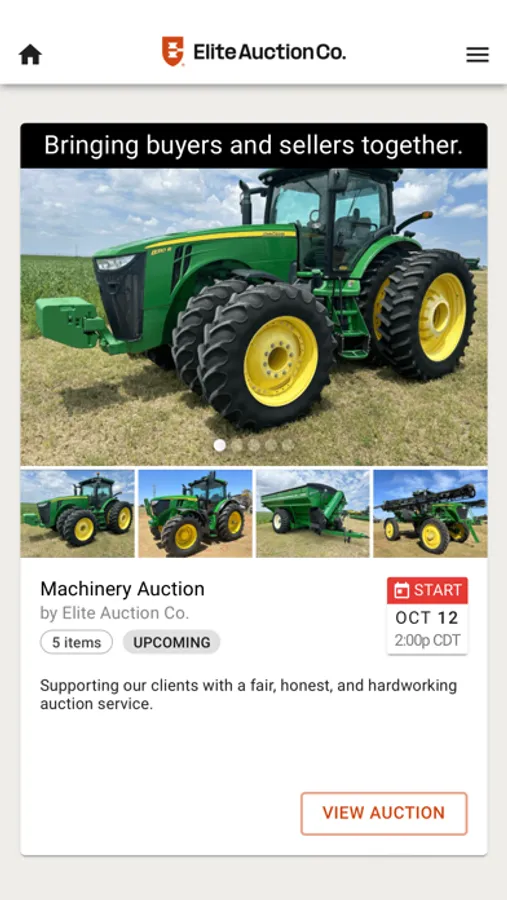Select the second tractor thumbnail on dirt
The image size is (507, 900).
195,513
